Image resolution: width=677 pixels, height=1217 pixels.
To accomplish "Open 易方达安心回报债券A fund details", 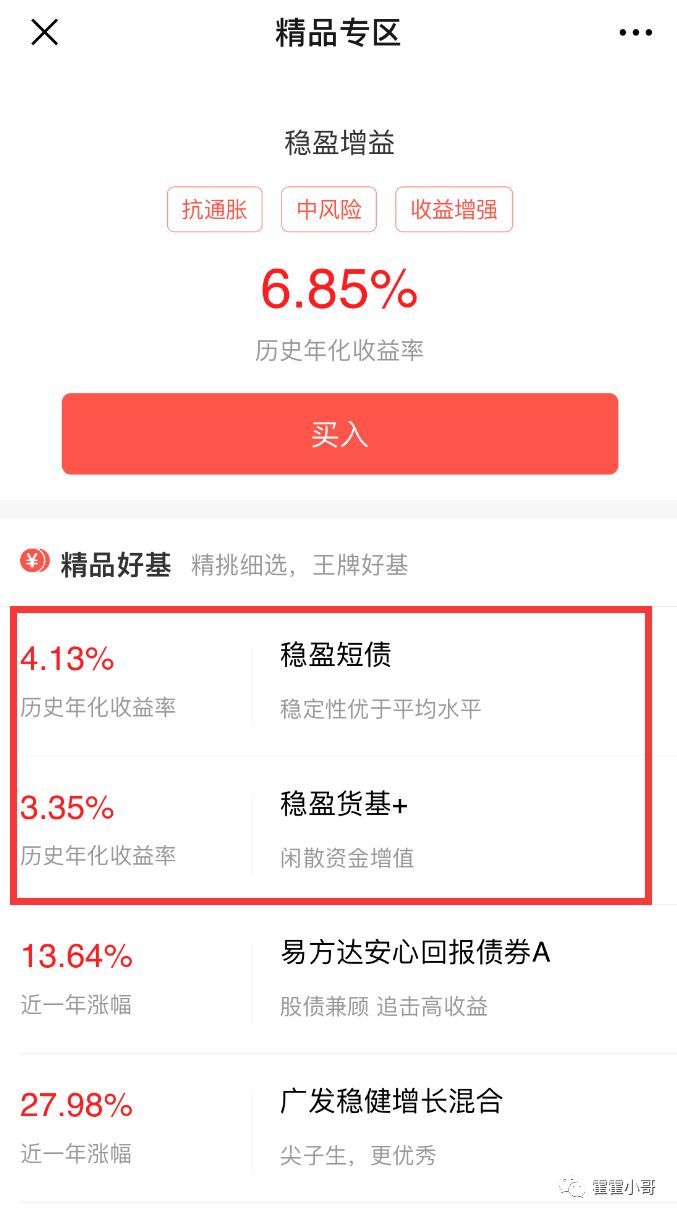I will pos(338,978).
